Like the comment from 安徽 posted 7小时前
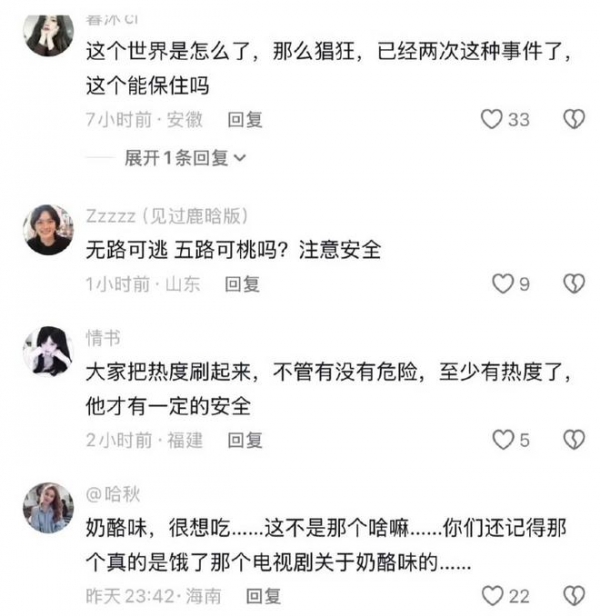Screen dimensions: 600x616 [491, 120]
